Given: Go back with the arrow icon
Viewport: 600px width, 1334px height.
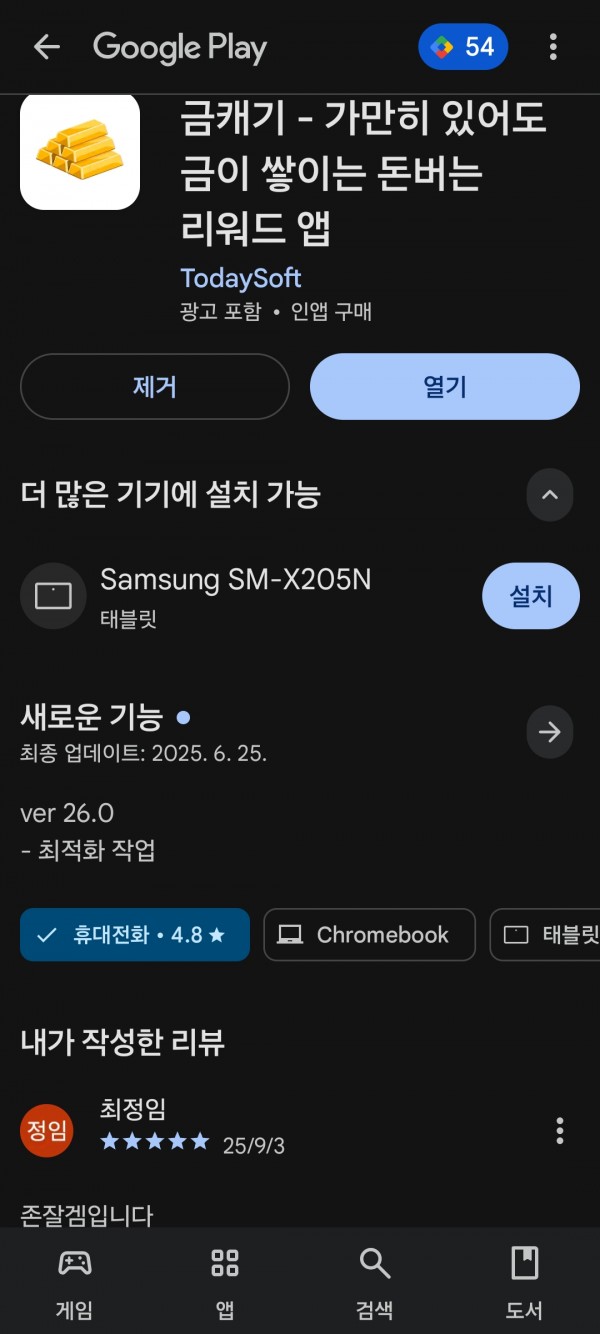Looking at the screenshot, I should (47, 47).
